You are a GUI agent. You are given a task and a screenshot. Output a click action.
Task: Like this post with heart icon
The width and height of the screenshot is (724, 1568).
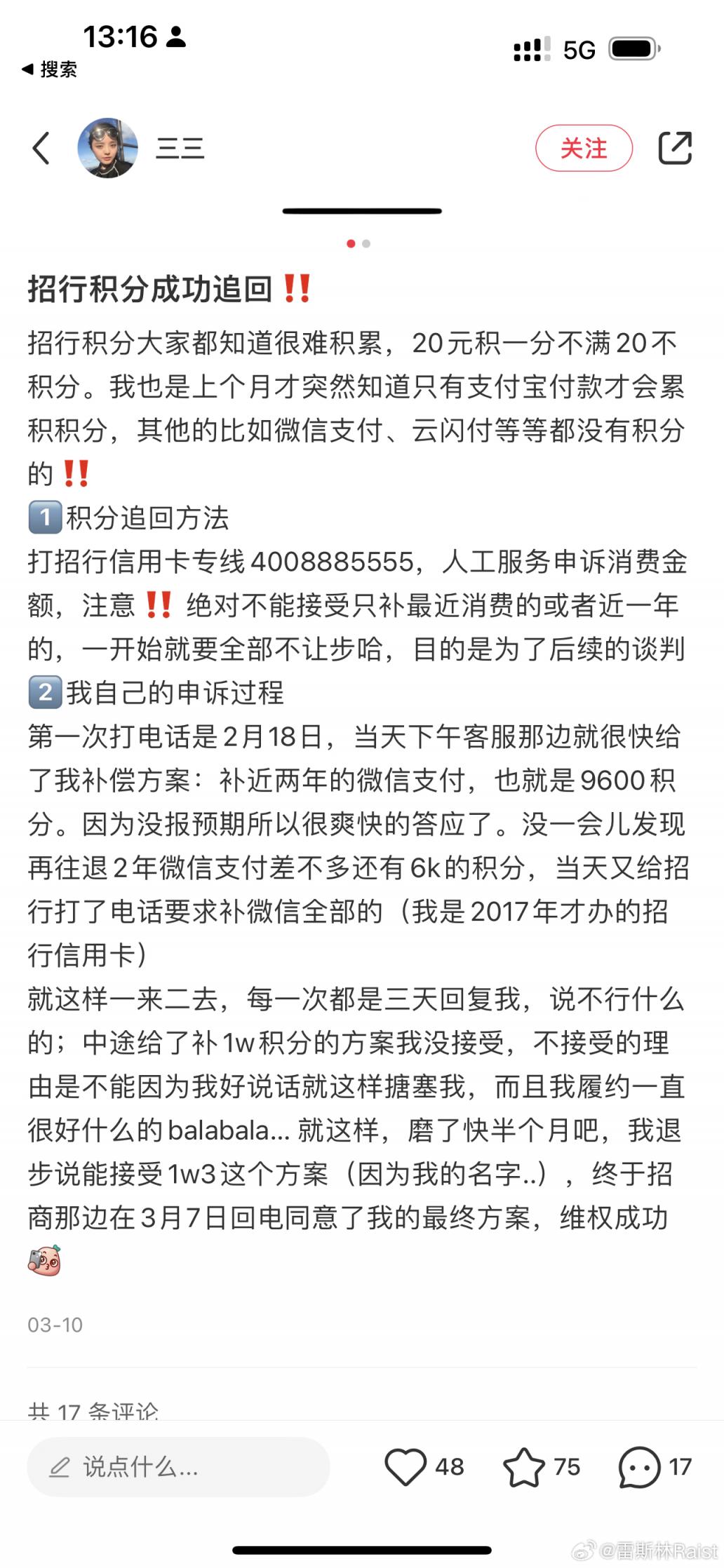[x=405, y=1466]
